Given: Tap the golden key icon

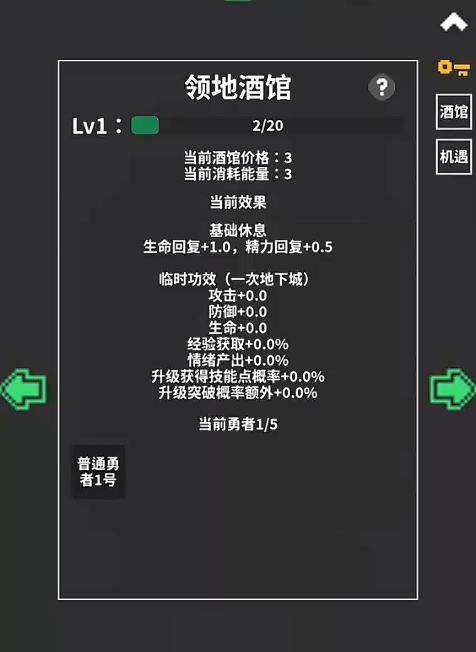Looking at the screenshot, I should tap(454, 68).
